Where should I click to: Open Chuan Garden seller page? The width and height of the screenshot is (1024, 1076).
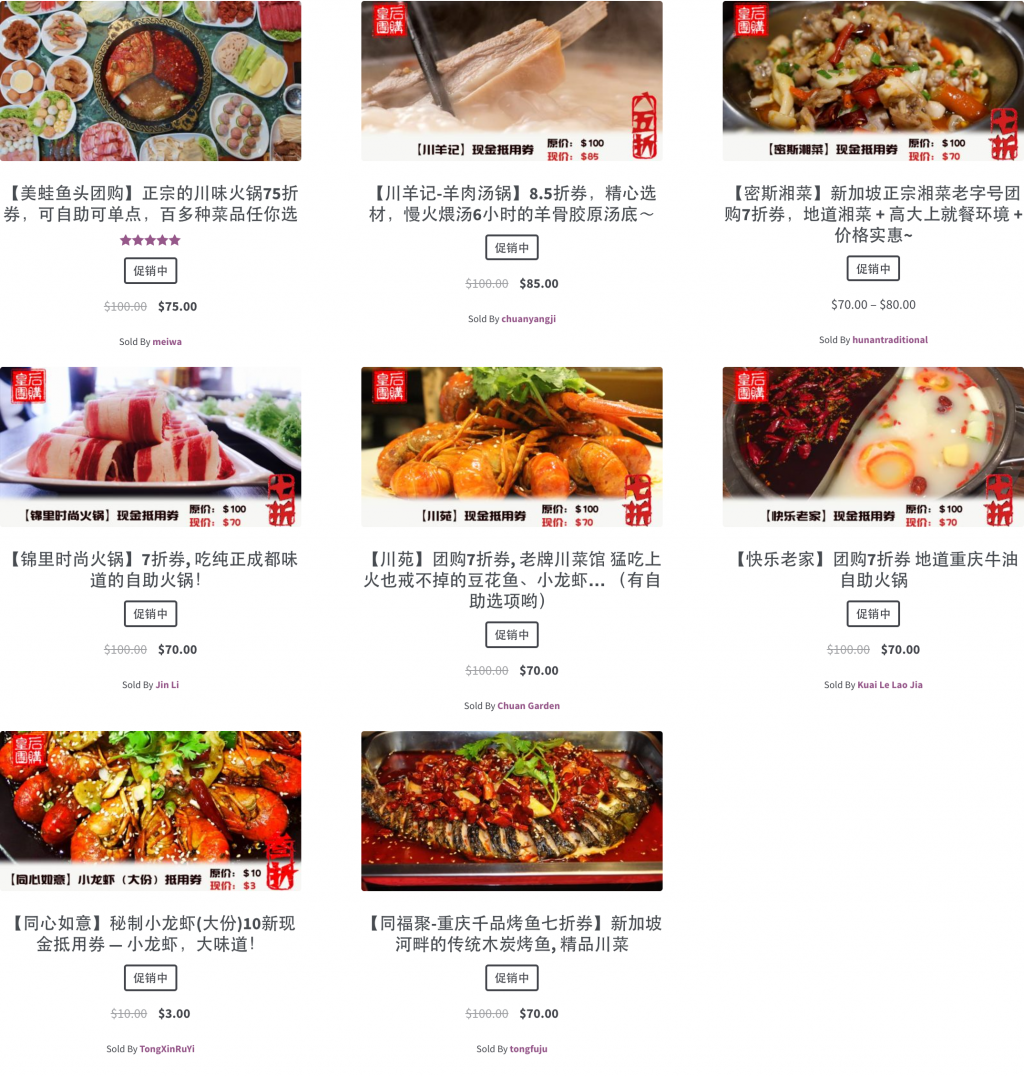point(528,706)
